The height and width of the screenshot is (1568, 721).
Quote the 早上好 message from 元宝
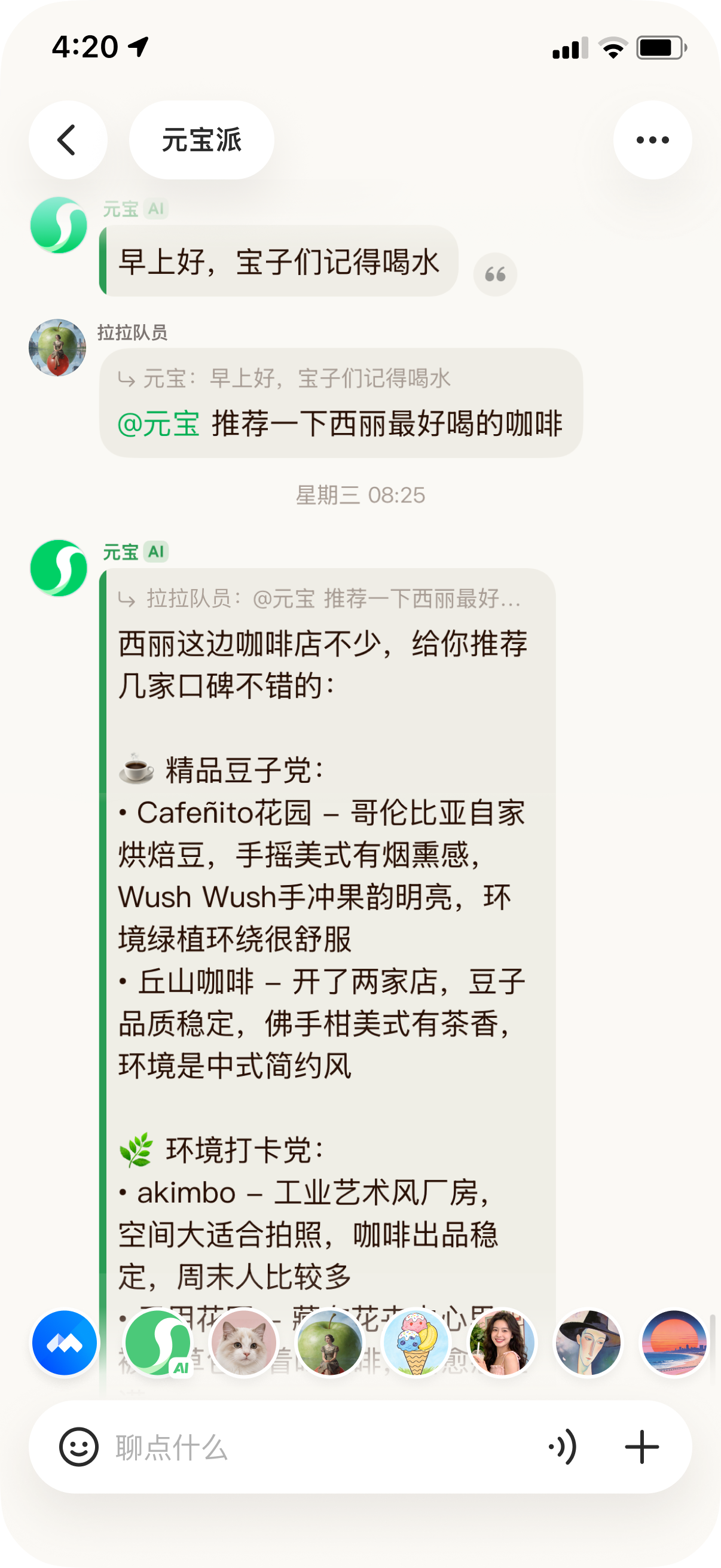coord(495,274)
